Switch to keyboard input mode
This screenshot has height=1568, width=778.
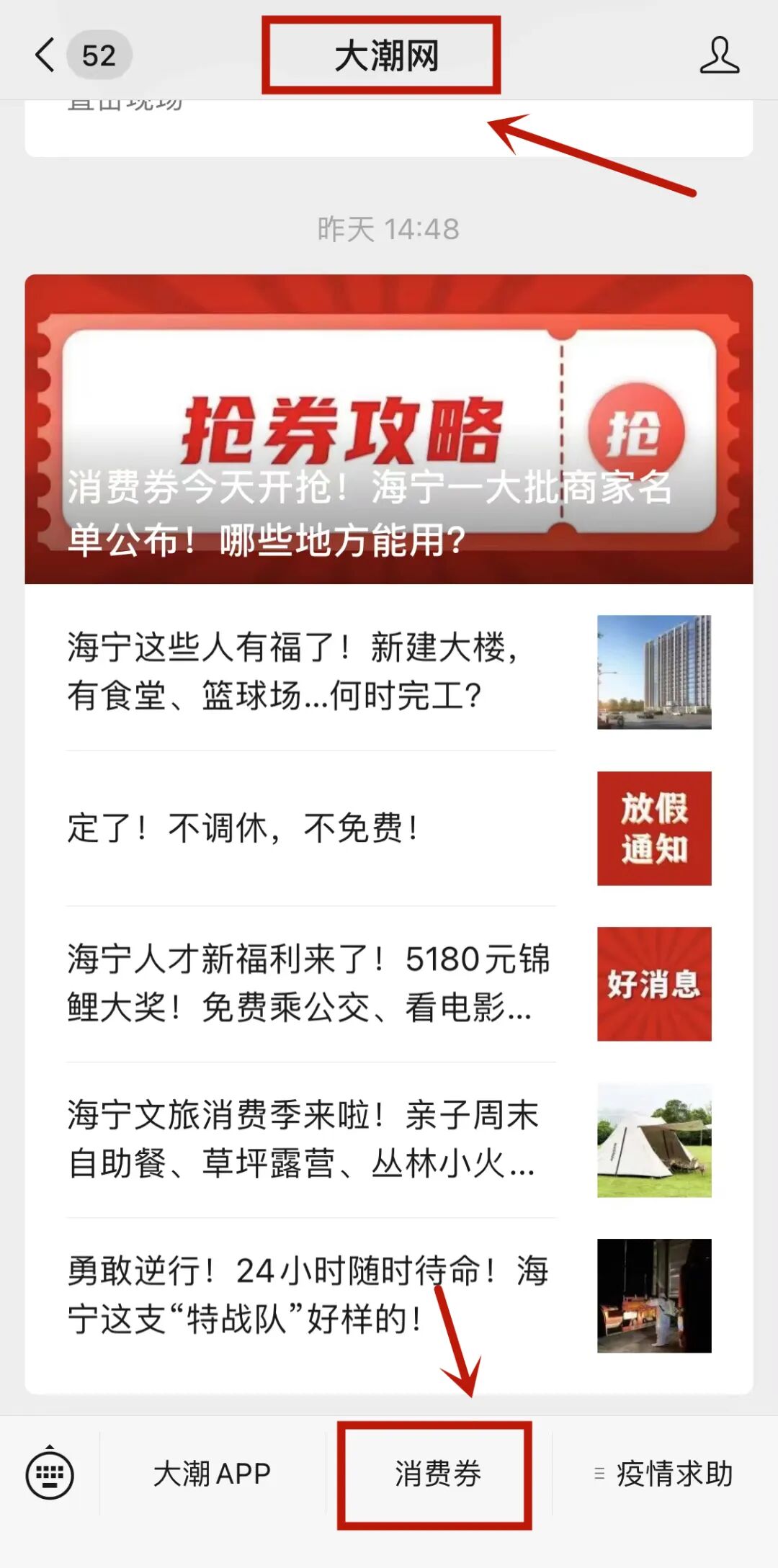coord(50,1474)
